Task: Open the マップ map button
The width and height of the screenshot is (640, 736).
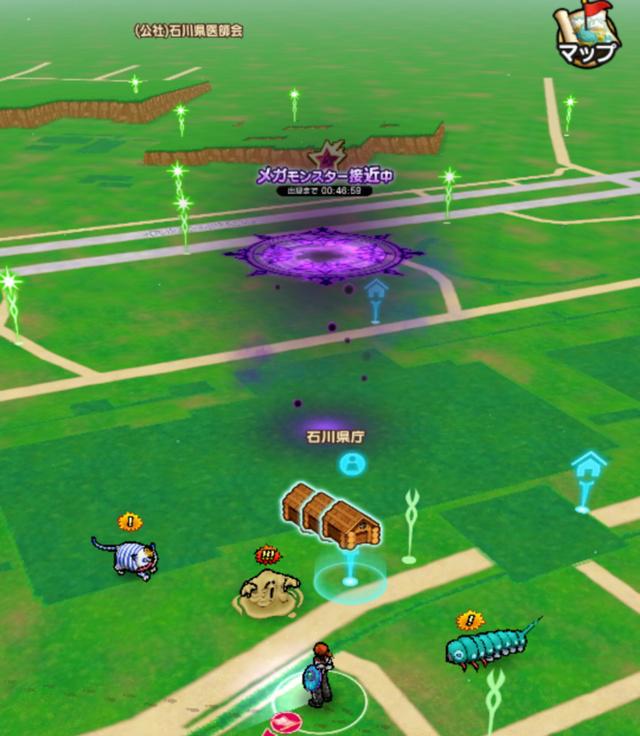Action: tap(588, 35)
